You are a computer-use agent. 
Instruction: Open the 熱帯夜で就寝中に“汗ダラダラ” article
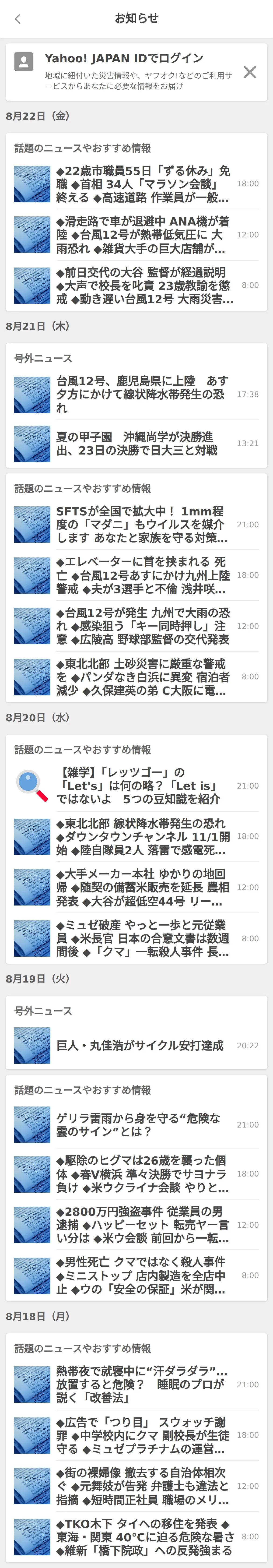(143, 1384)
